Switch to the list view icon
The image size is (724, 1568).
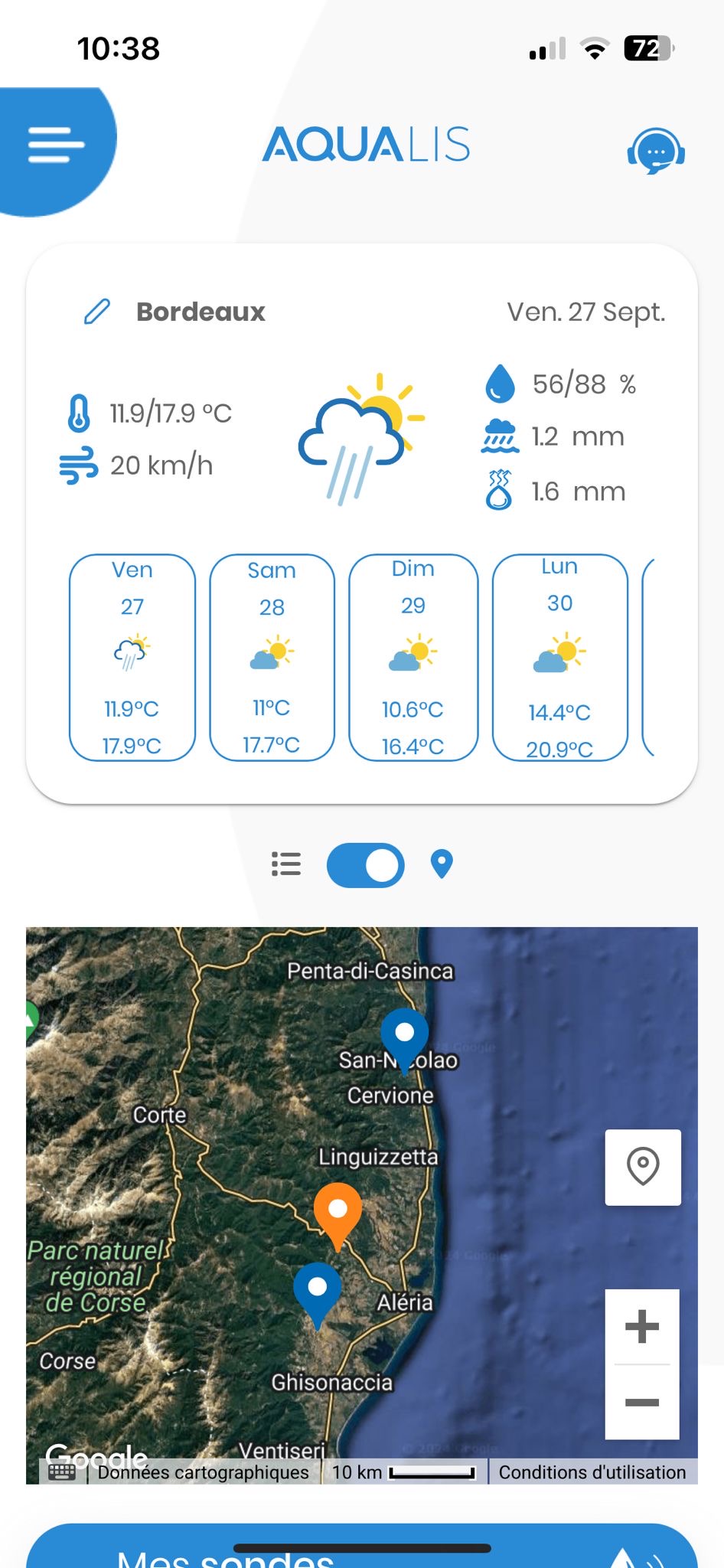pos(286,864)
